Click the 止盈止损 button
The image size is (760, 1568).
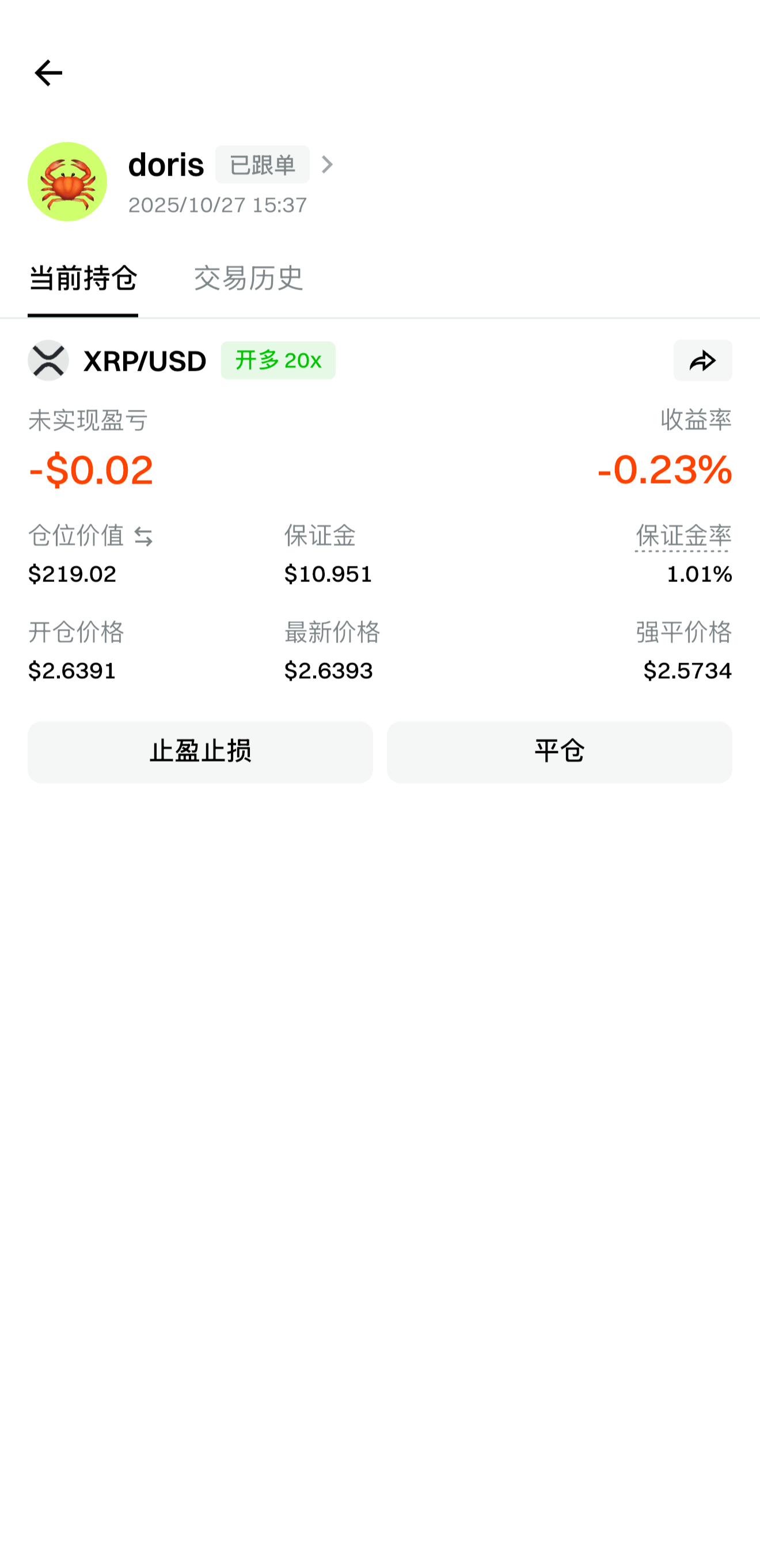point(200,752)
